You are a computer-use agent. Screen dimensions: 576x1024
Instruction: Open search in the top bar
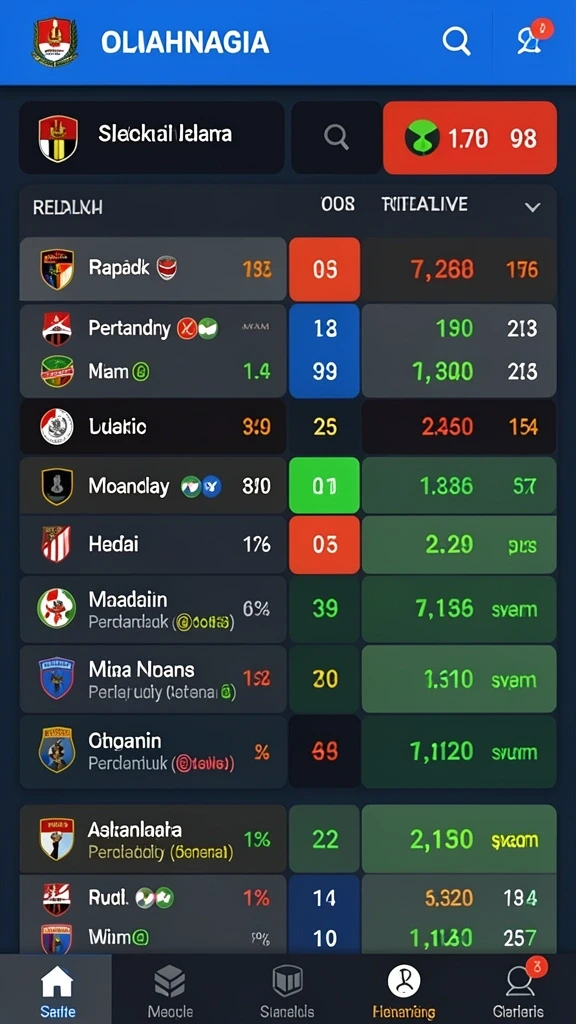point(456,42)
